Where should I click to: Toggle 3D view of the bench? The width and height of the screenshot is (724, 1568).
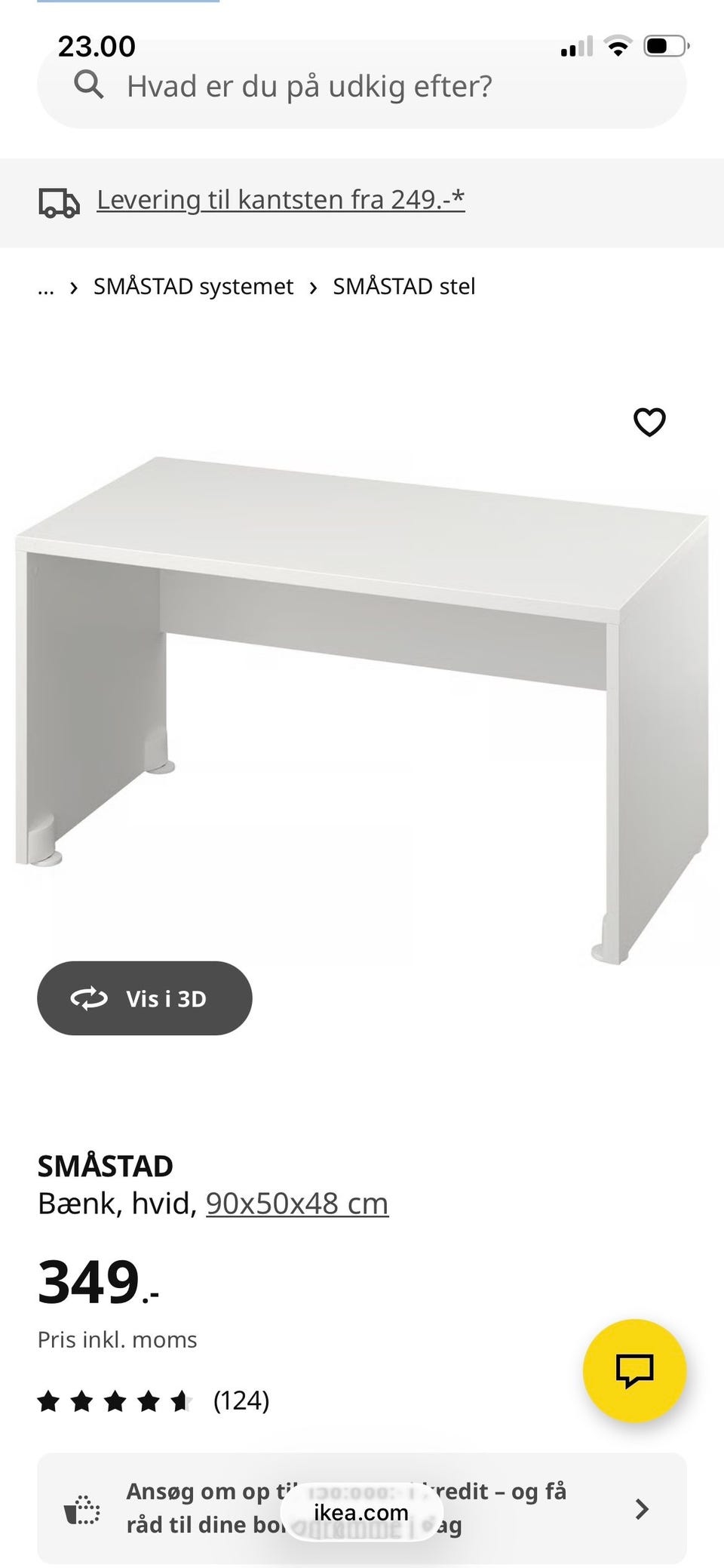coord(145,998)
